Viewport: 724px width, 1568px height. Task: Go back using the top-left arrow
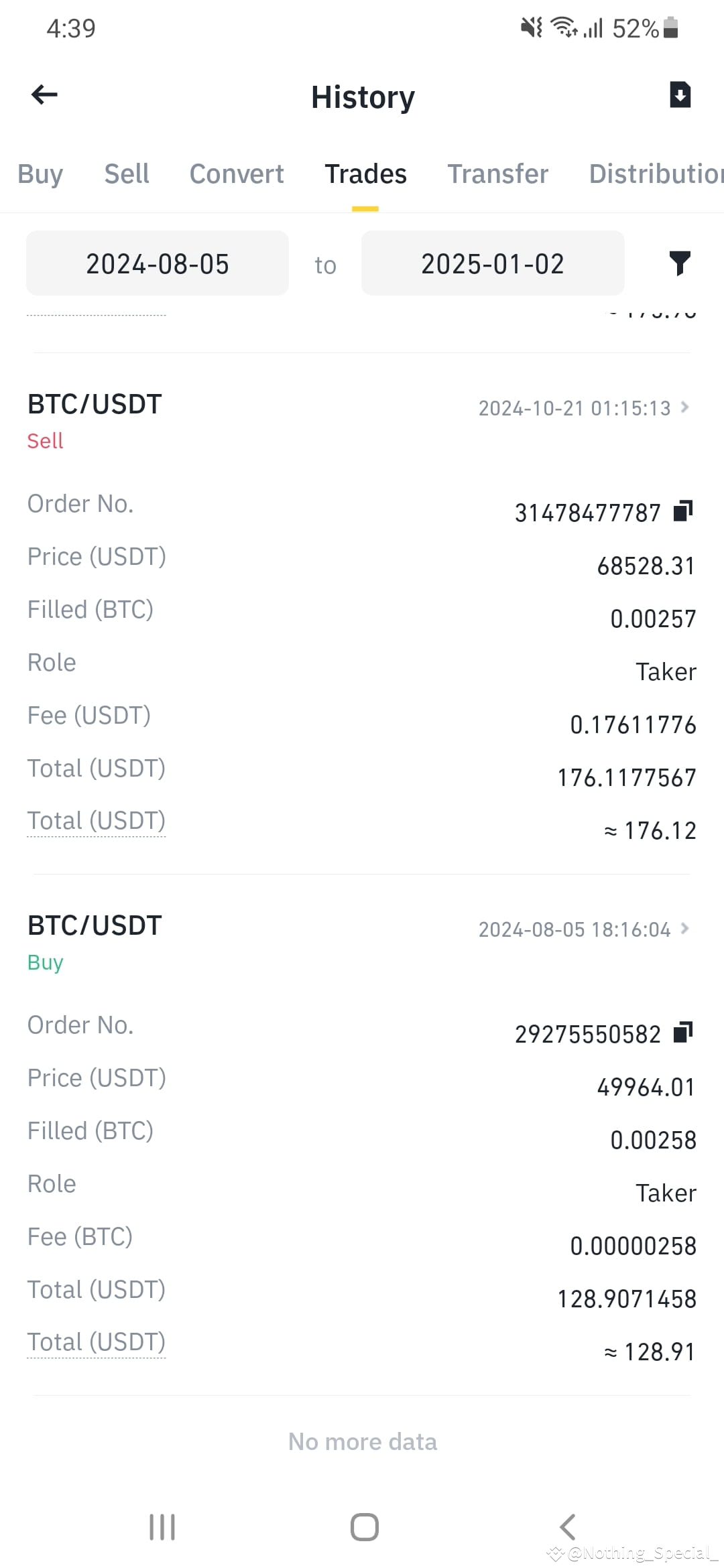point(44,95)
